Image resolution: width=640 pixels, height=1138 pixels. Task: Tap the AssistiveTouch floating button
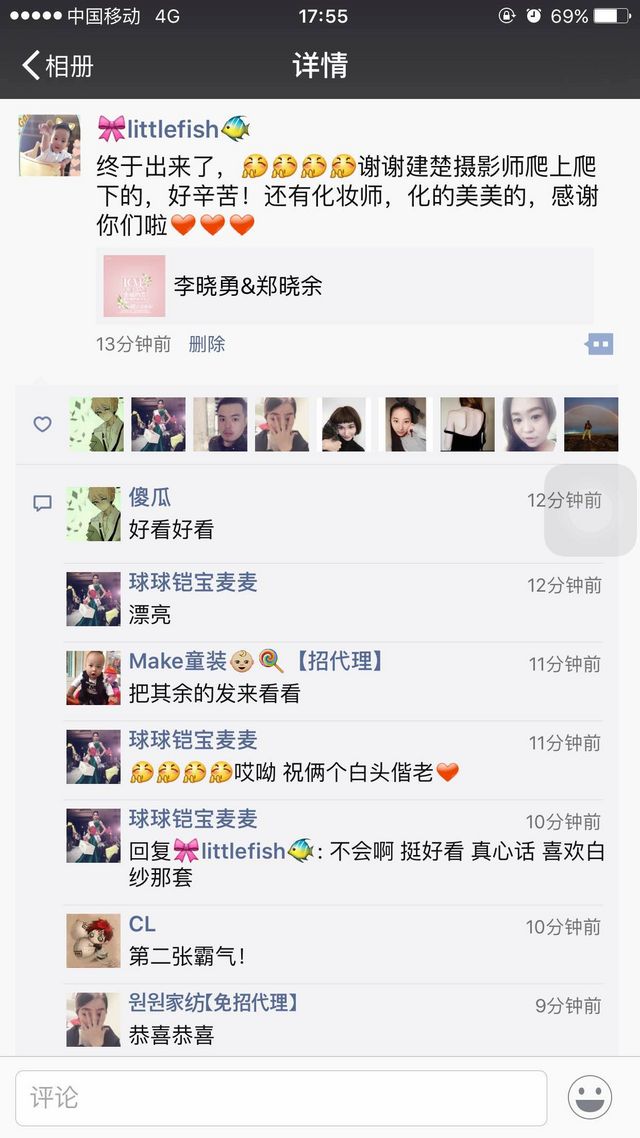coord(590,510)
